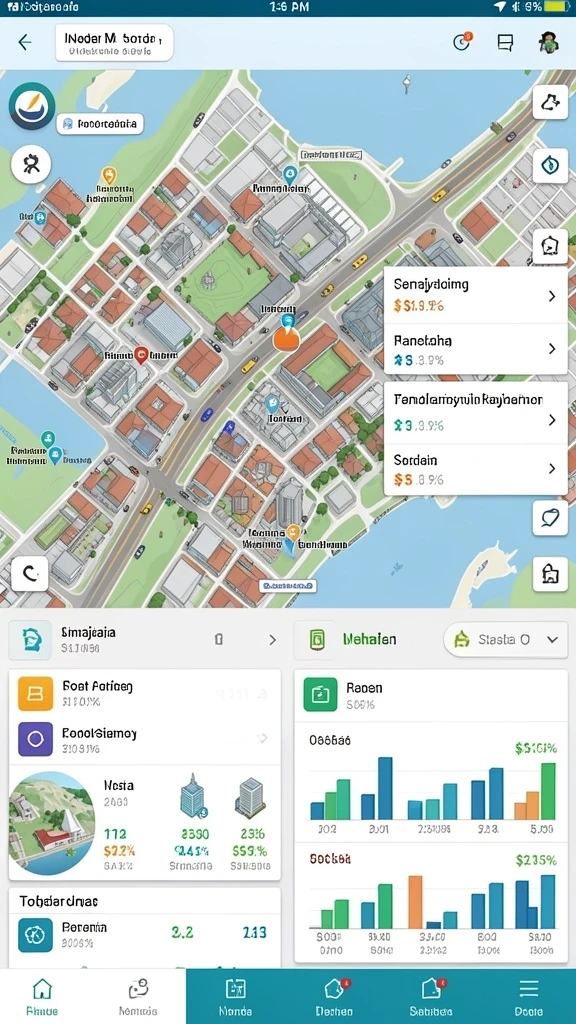Switch to the Home tab in the bottom bar
Viewport: 576px width, 1024px height.
coord(42,997)
